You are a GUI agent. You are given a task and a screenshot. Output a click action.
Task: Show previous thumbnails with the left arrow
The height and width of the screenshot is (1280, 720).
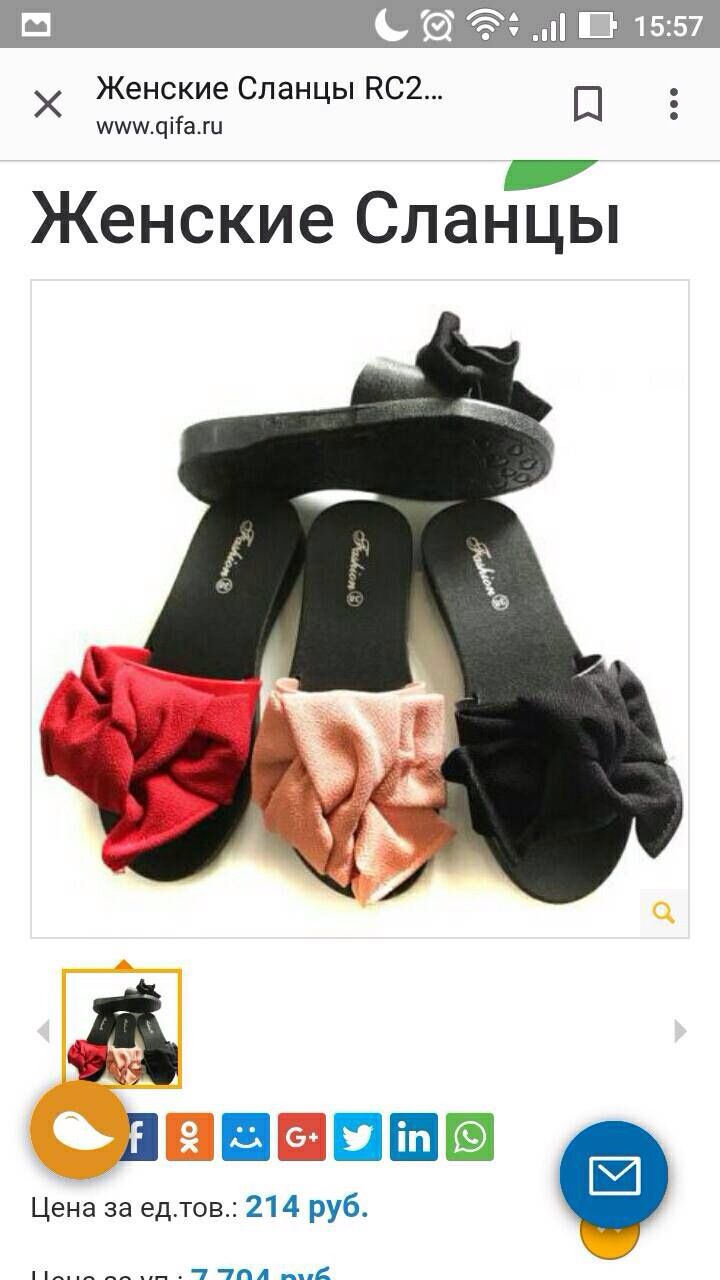coord(42,1031)
